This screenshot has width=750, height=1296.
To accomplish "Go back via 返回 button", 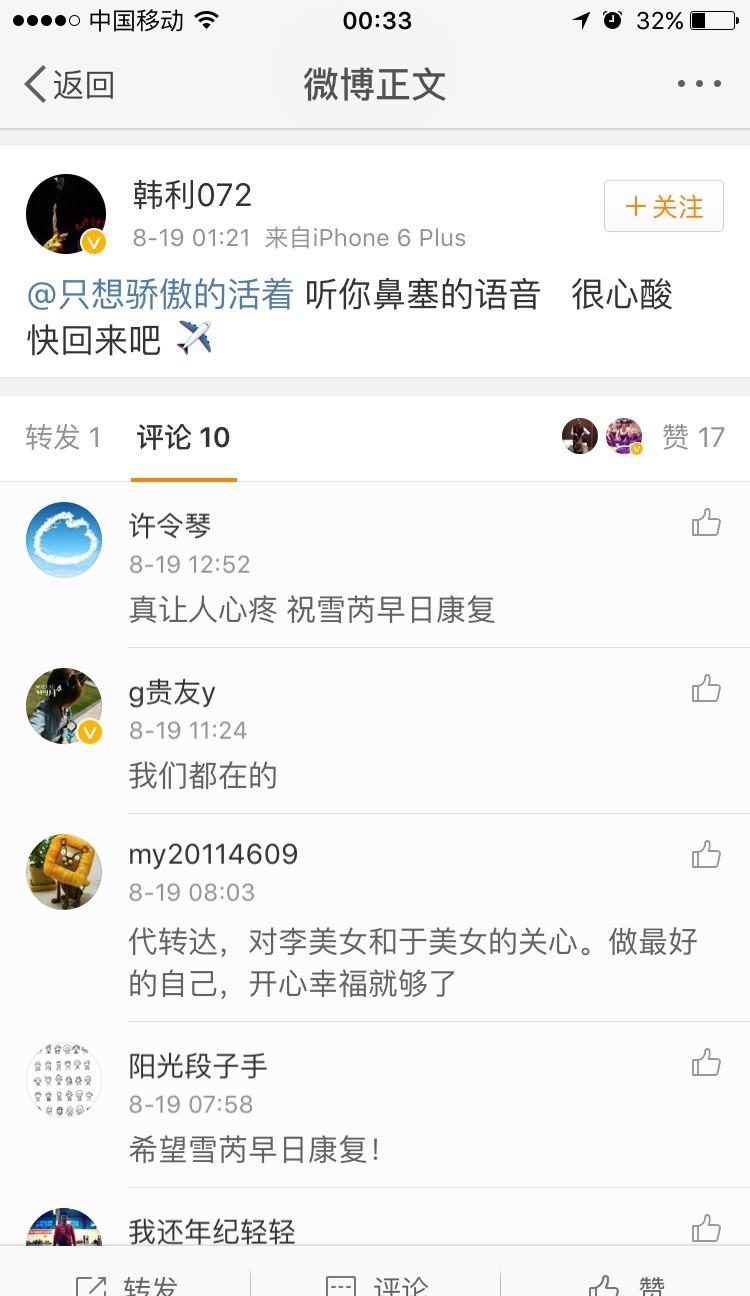I will (68, 85).
